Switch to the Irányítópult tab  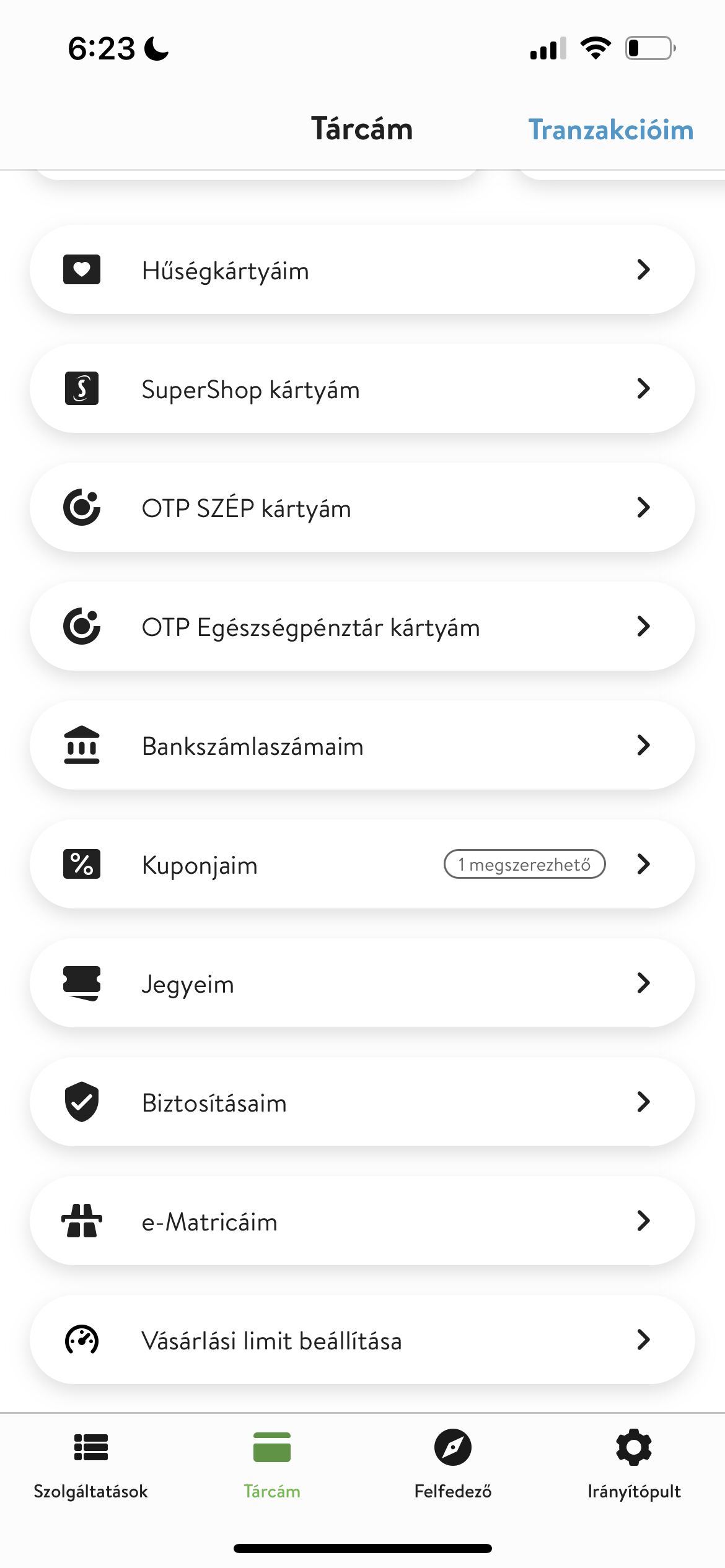634,1465
